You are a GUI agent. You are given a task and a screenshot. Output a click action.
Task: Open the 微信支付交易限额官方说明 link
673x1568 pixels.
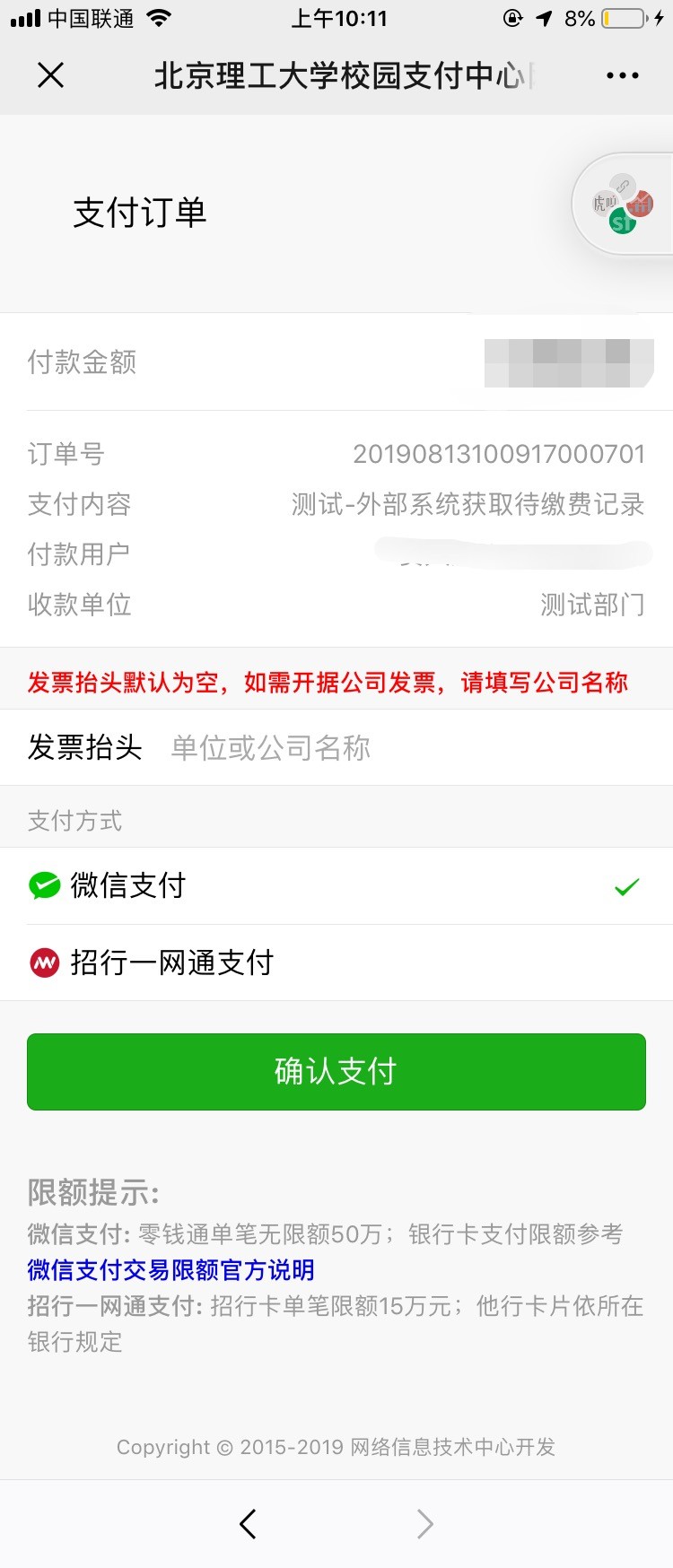click(x=170, y=1270)
